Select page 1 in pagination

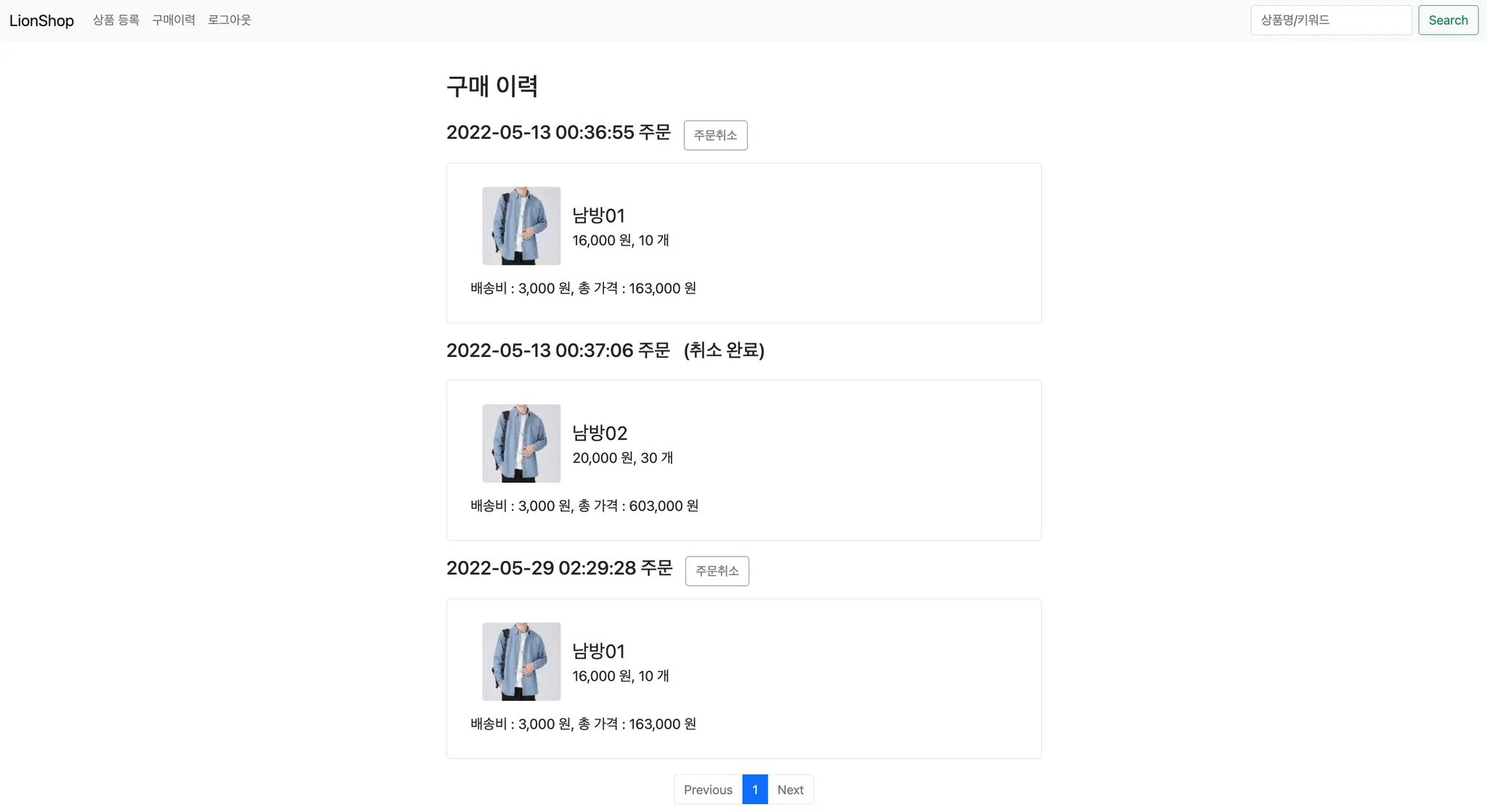(x=755, y=790)
